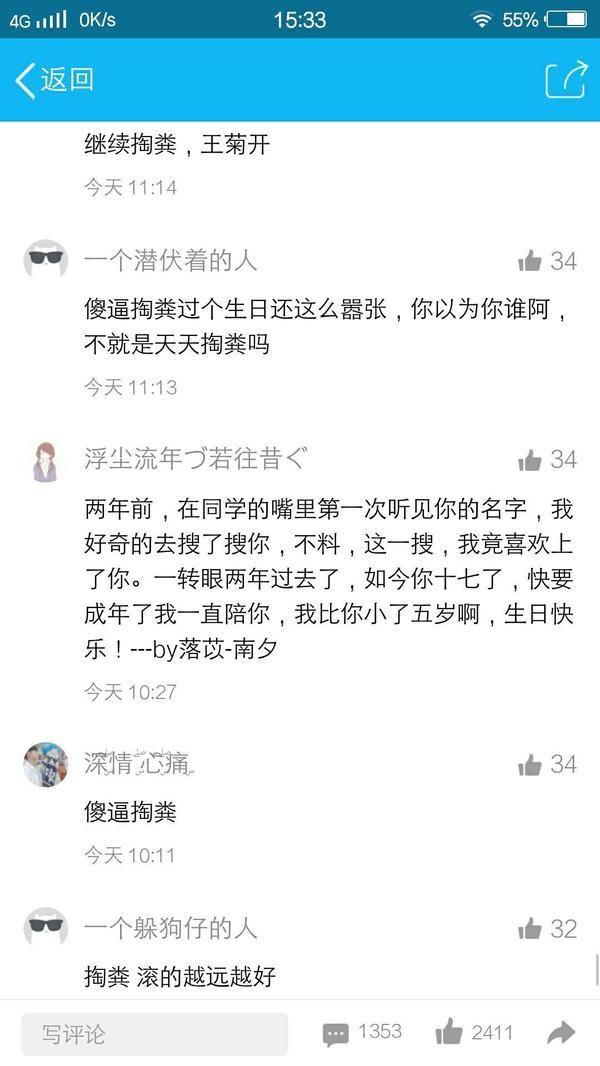Open the share icon in the top bar
Image resolution: width=600 pixels, height=1066 pixels.
click(x=565, y=80)
